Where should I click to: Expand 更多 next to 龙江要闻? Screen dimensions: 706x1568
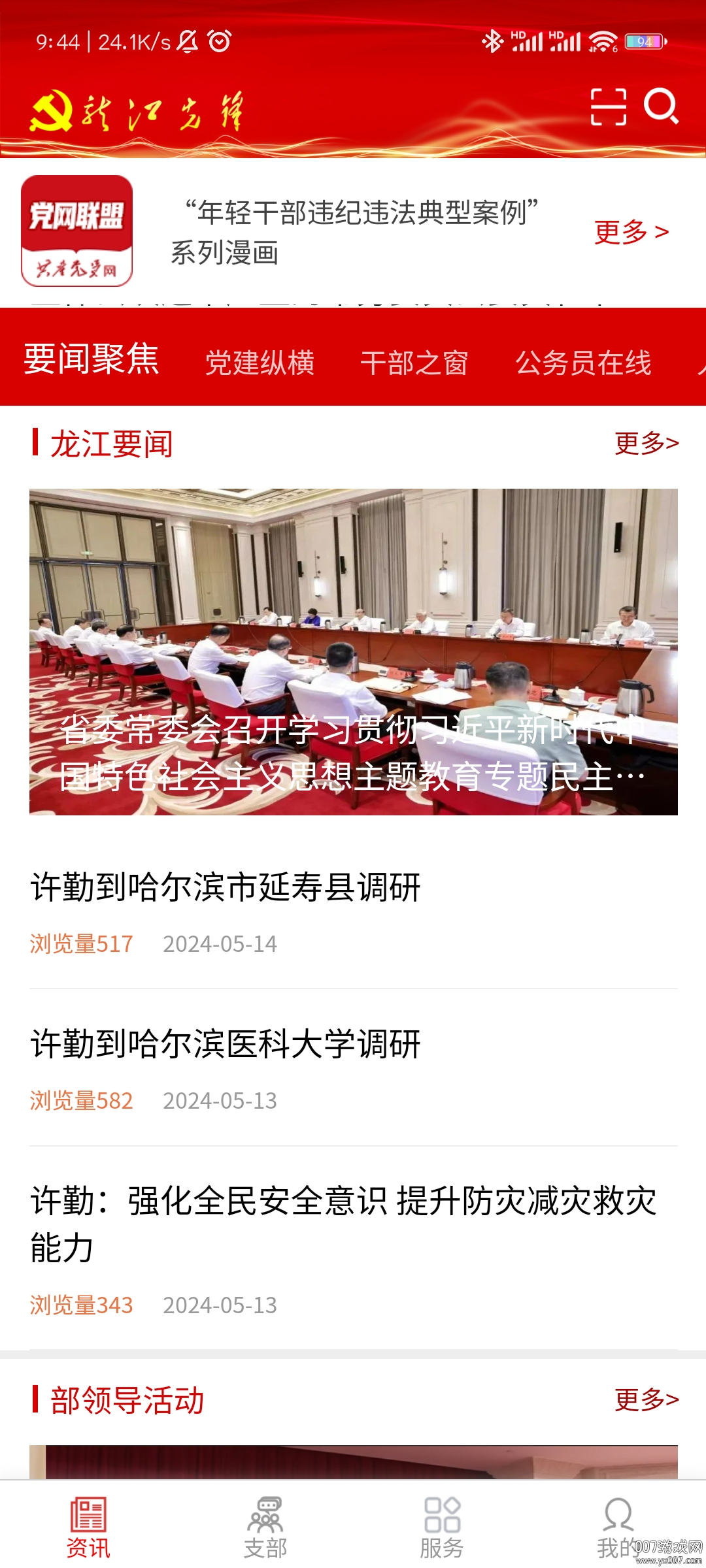[645, 443]
